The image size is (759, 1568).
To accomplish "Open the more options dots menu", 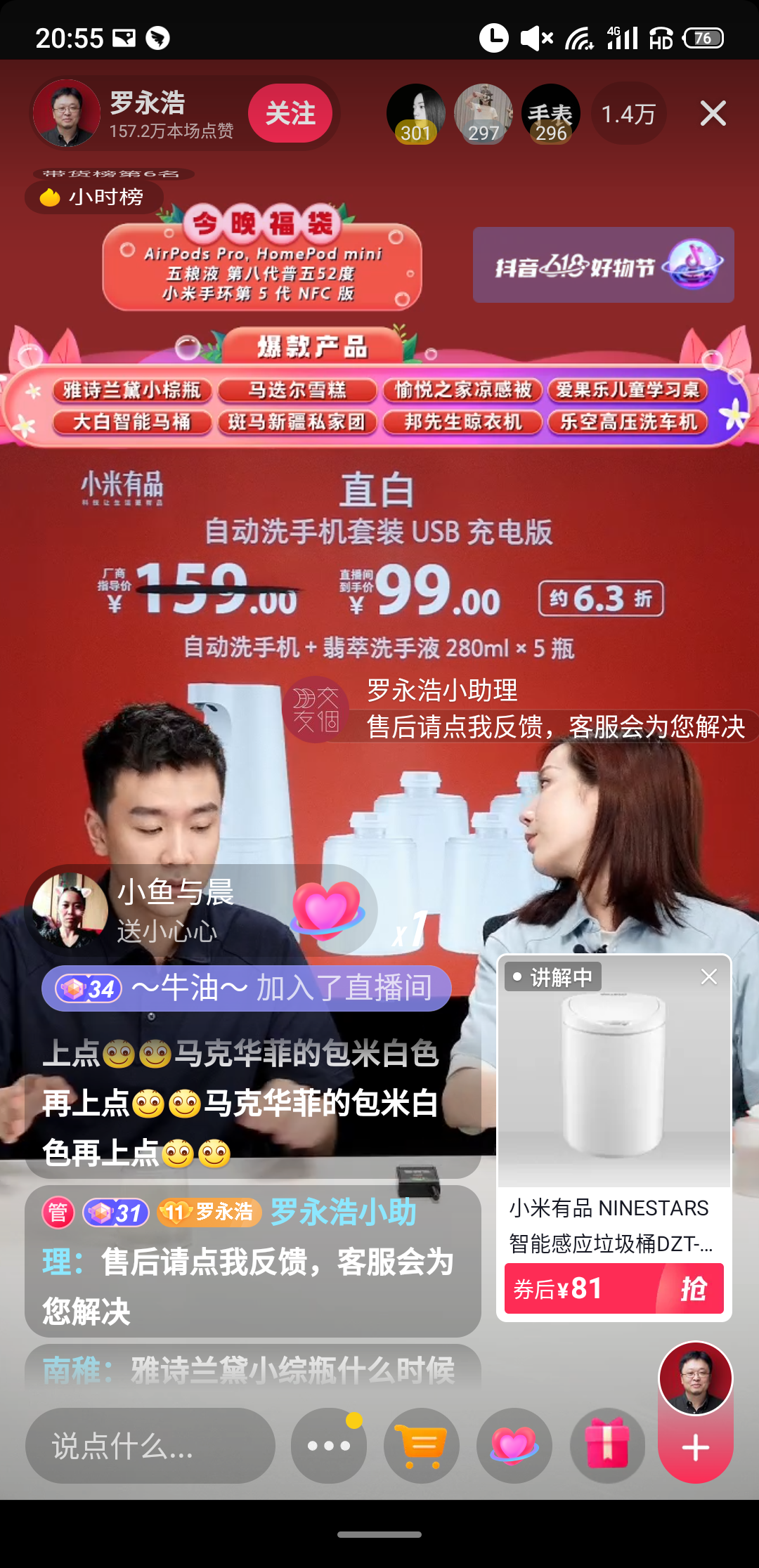I will click(328, 1446).
